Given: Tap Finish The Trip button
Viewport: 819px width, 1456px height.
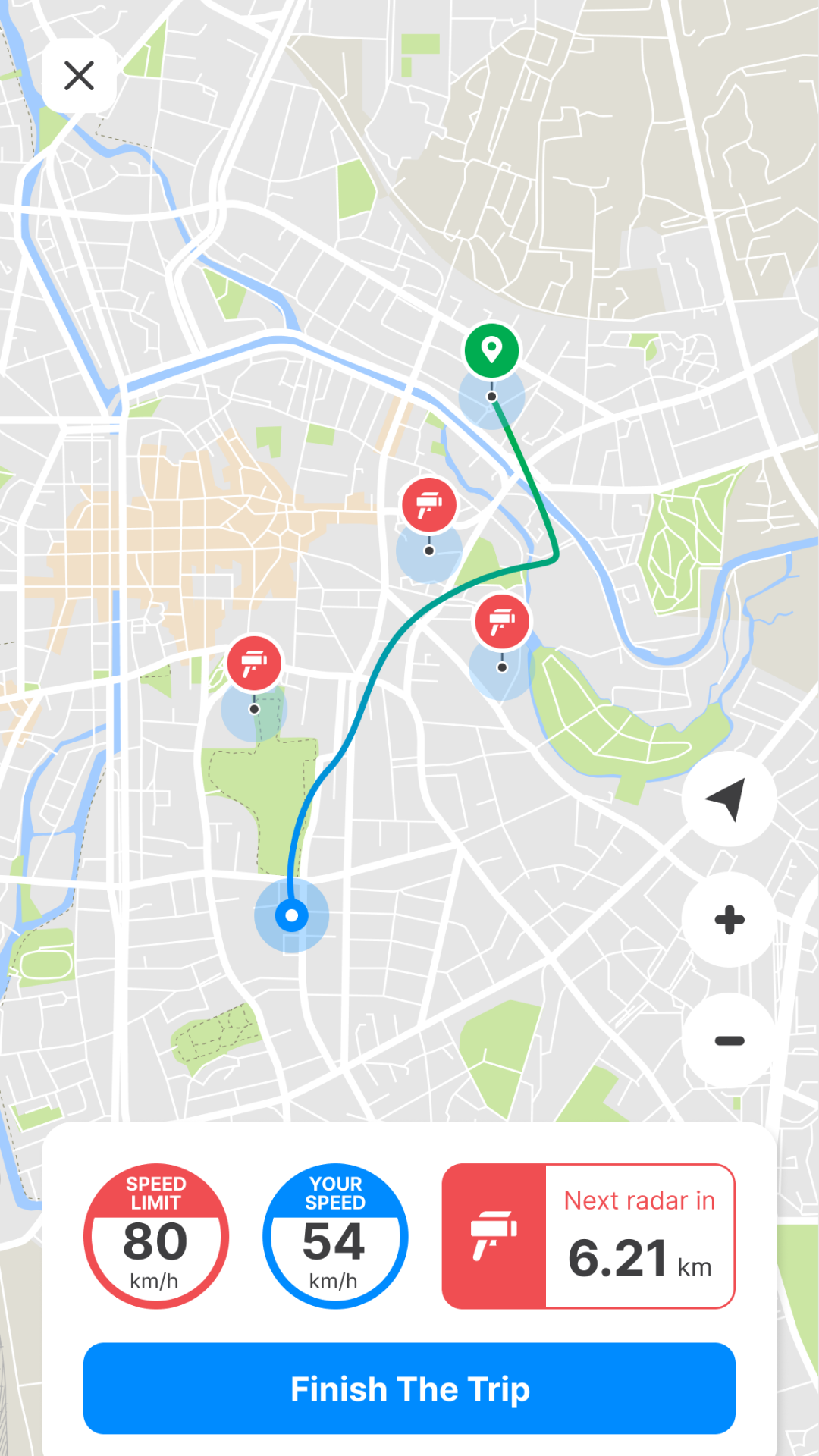Looking at the screenshot, I should pos(409,1389).
